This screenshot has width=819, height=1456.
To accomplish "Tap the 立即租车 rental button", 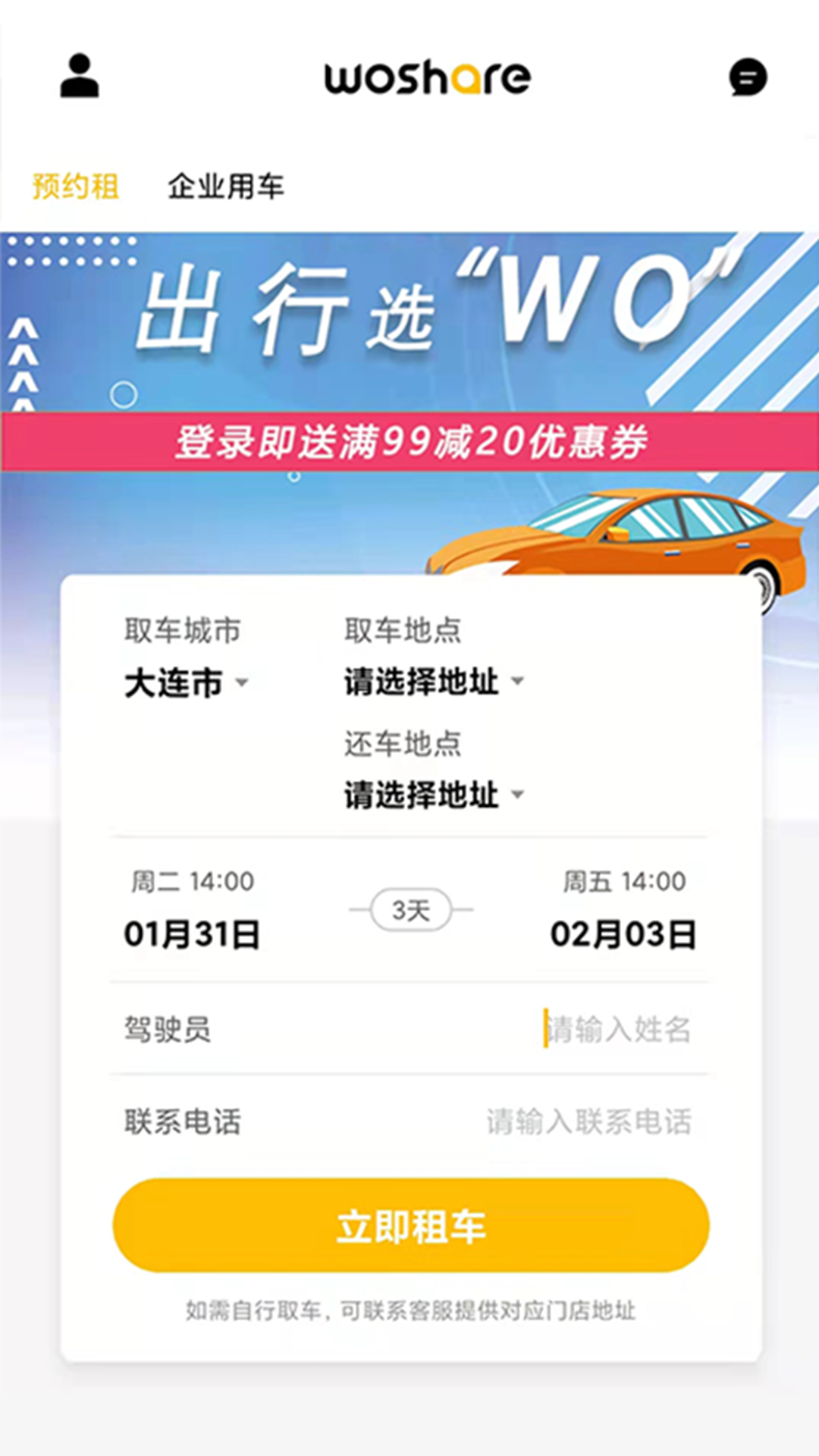I will coord(409,1223).
